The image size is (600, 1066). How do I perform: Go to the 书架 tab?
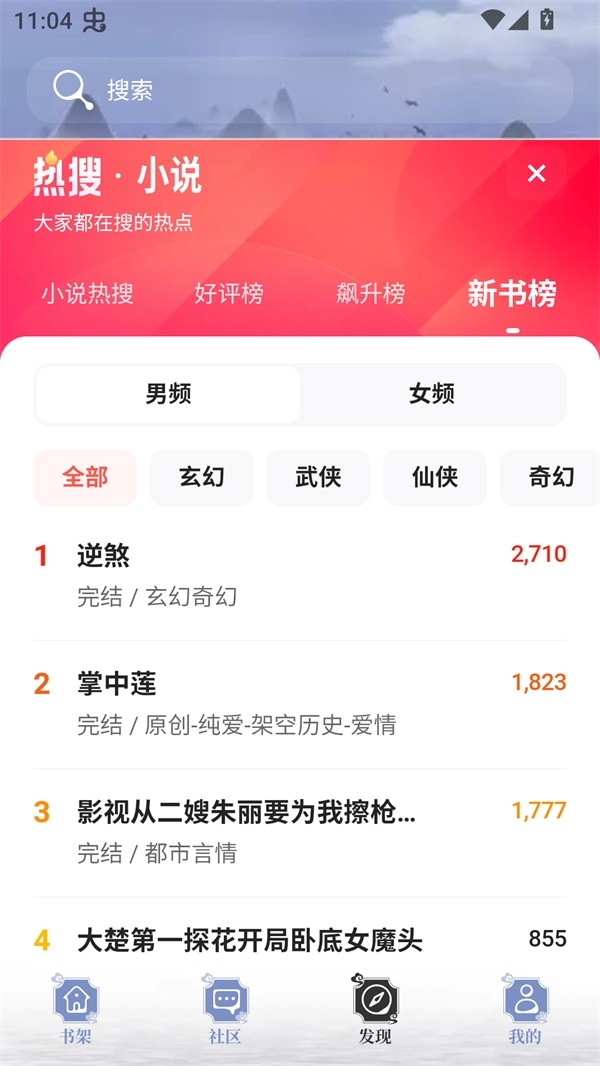76,1009
